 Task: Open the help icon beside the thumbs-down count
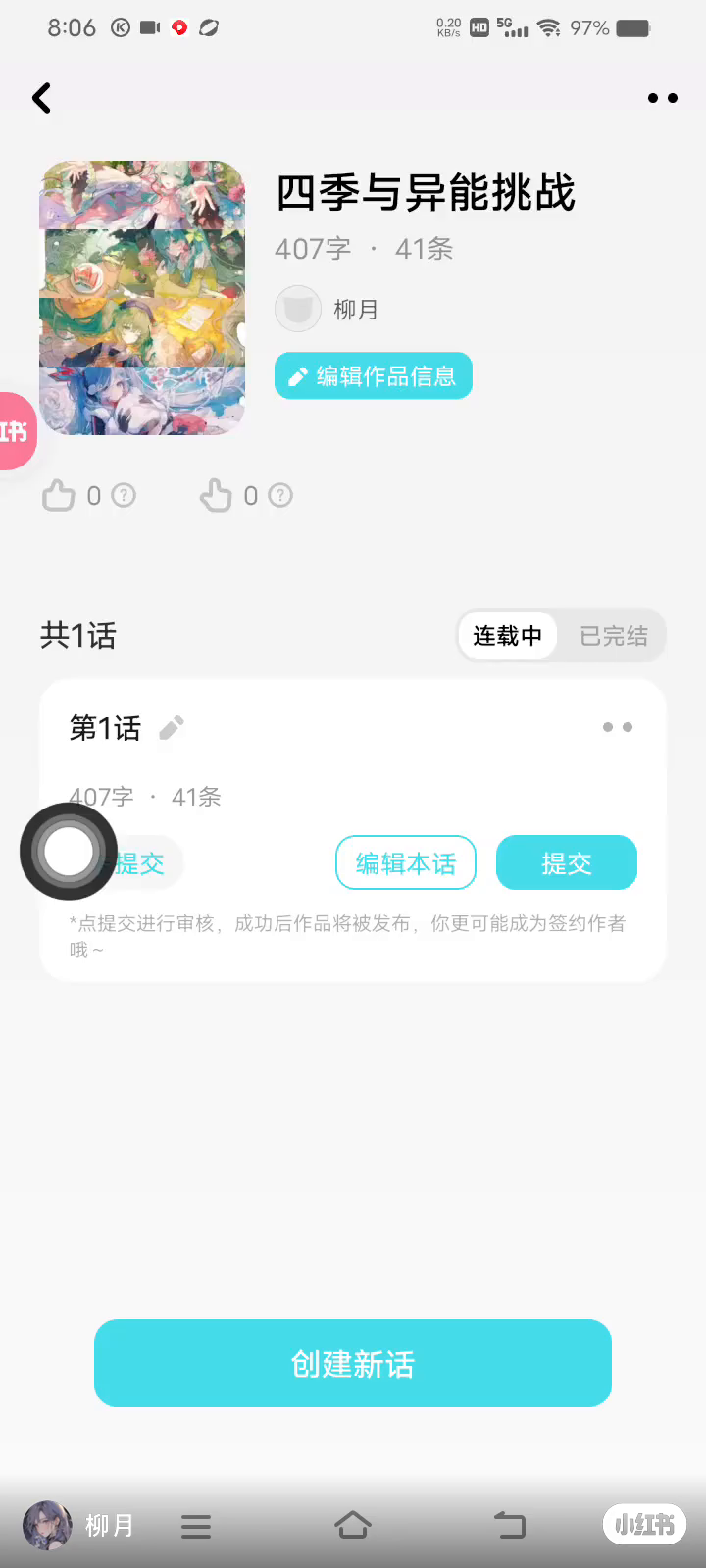click(280, 496)
